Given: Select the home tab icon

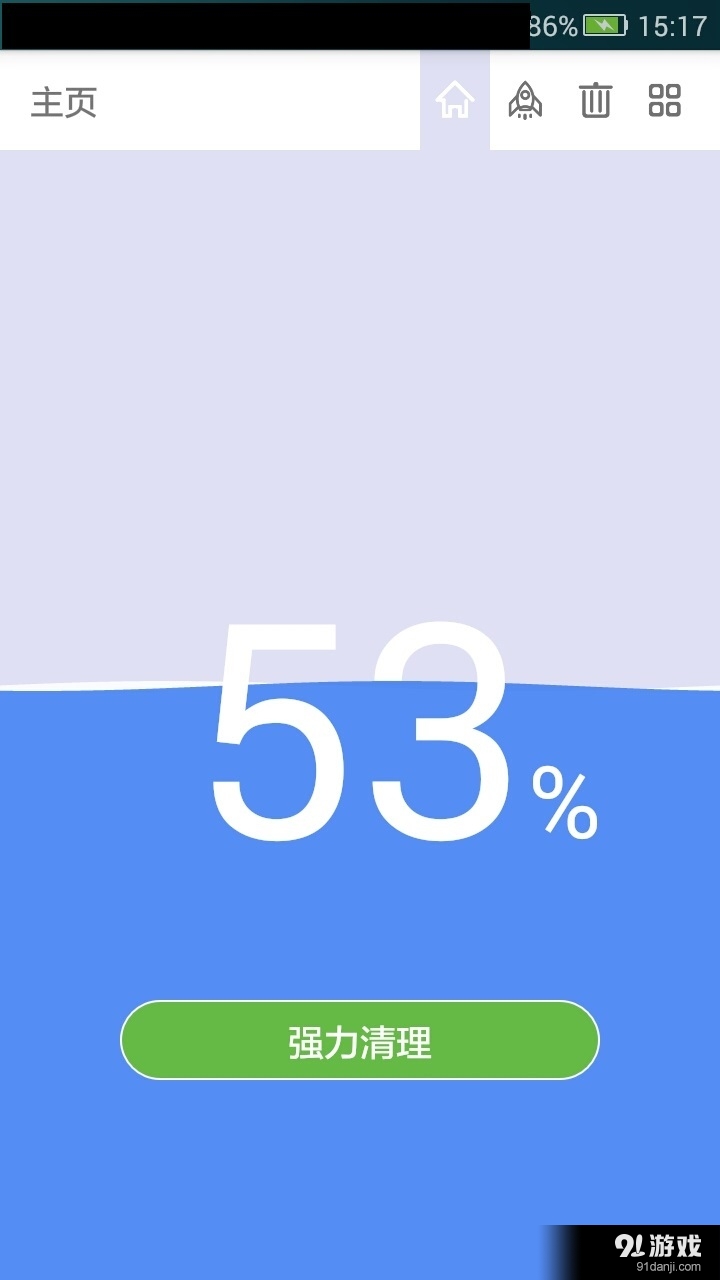Looking at the screenshot, I should tap(455, 101).
